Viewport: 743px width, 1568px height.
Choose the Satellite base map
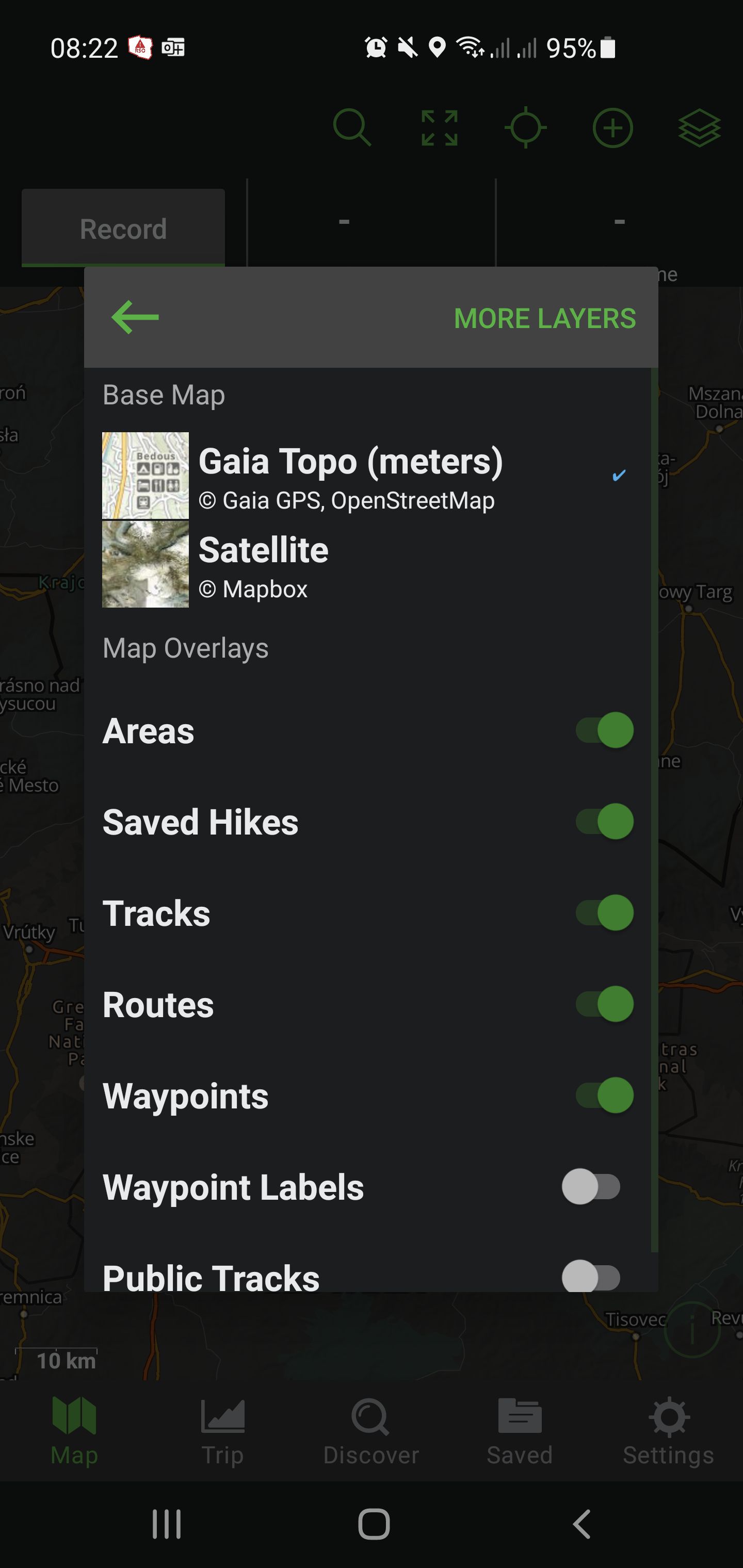pos(367,564)
